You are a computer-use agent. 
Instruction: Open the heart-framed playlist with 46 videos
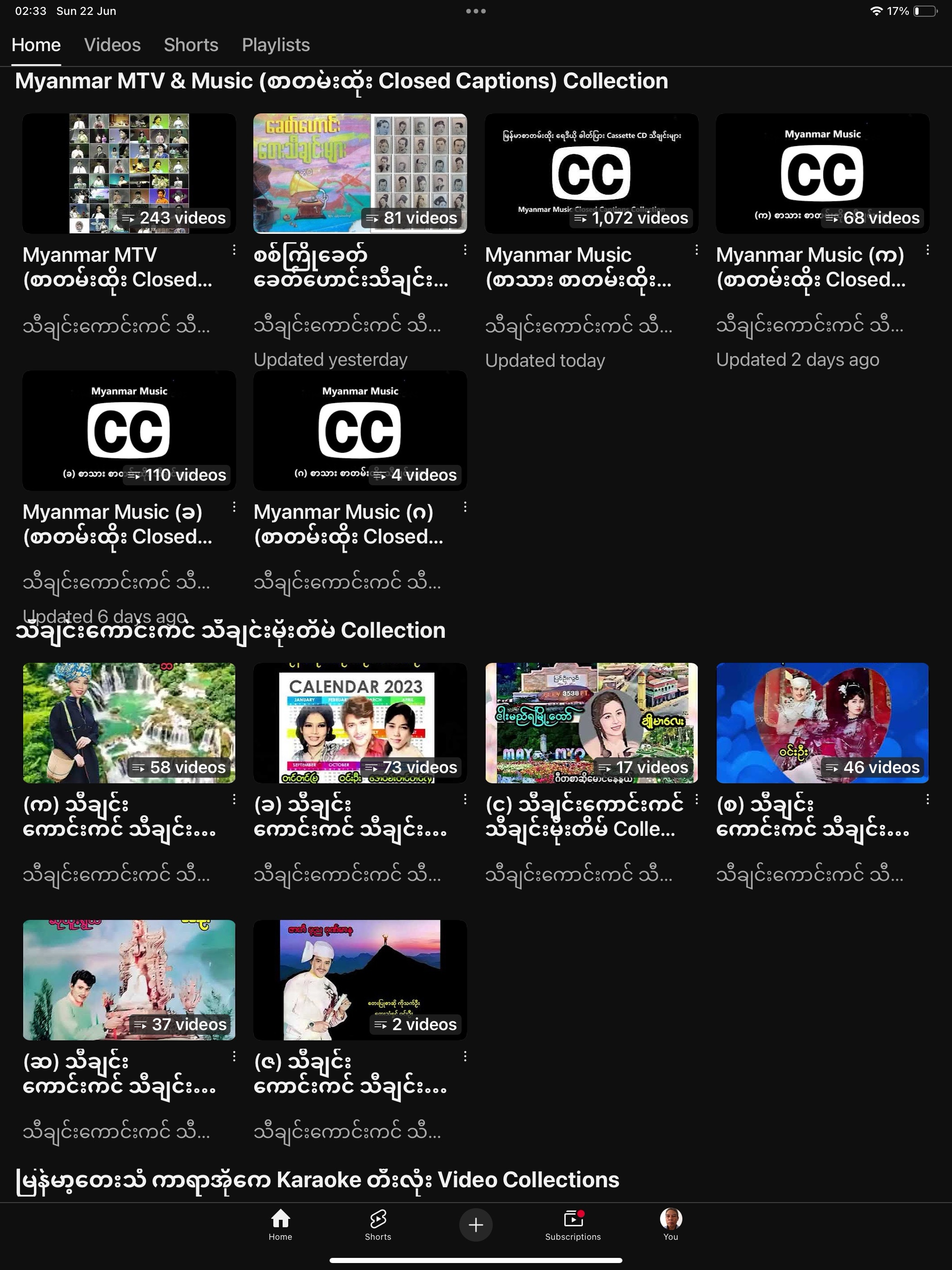[x=822, y=723]
